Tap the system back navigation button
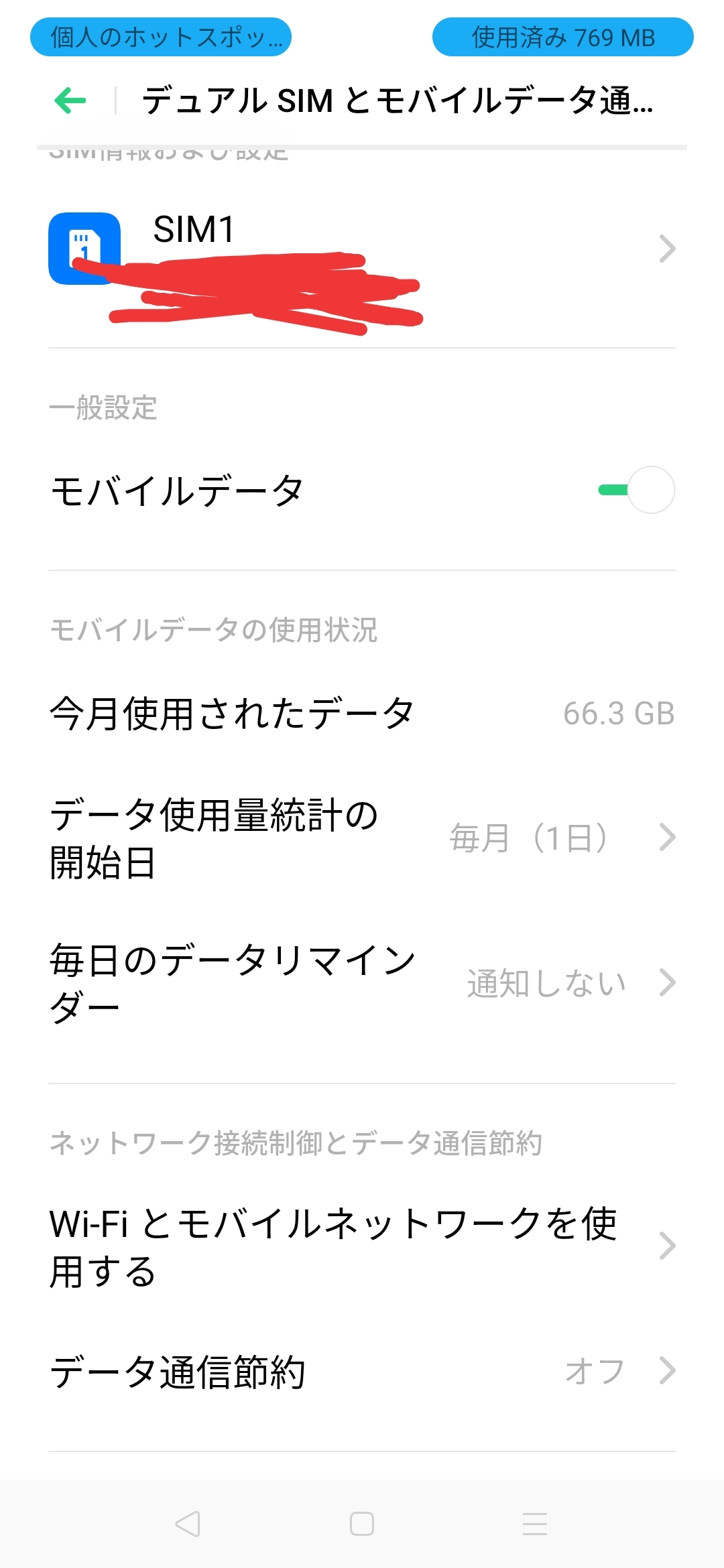The height and width of the screenshot is (1568, 724). 188,1524
